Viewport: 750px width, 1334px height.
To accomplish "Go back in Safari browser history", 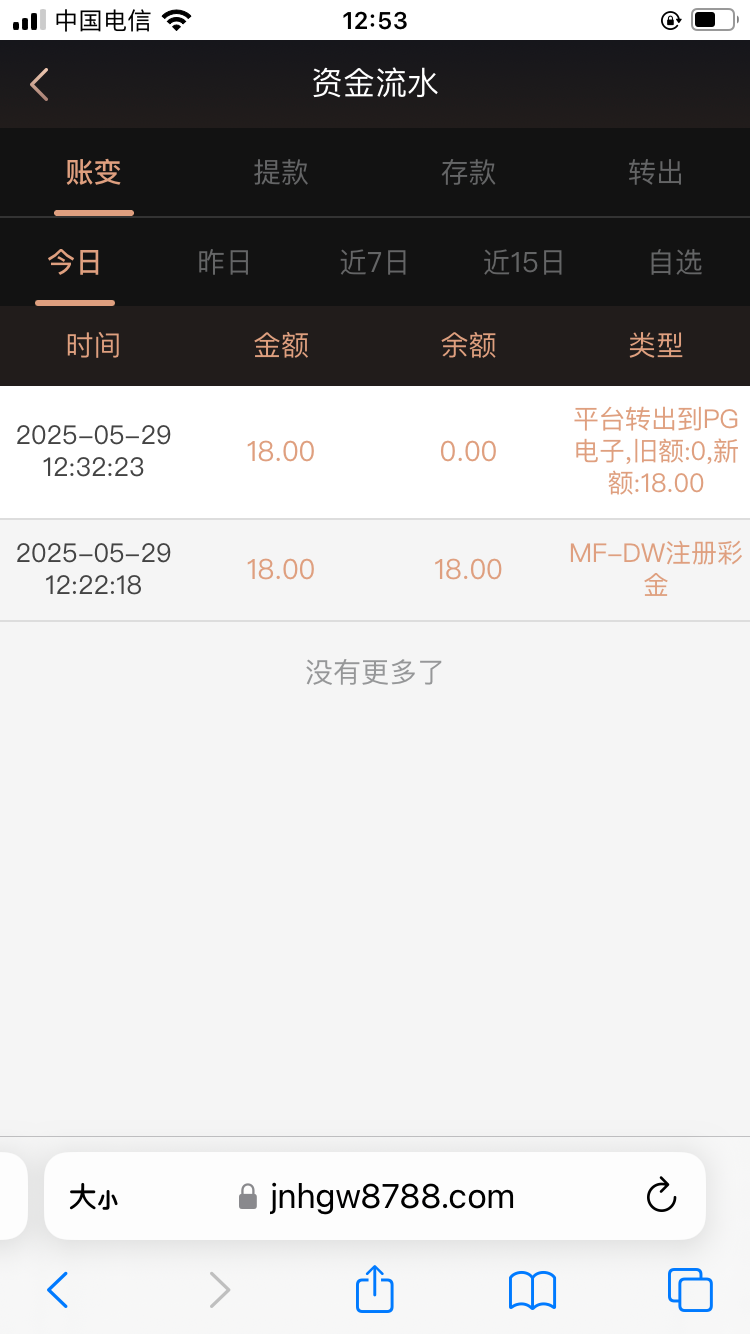I will [58, 1290].
